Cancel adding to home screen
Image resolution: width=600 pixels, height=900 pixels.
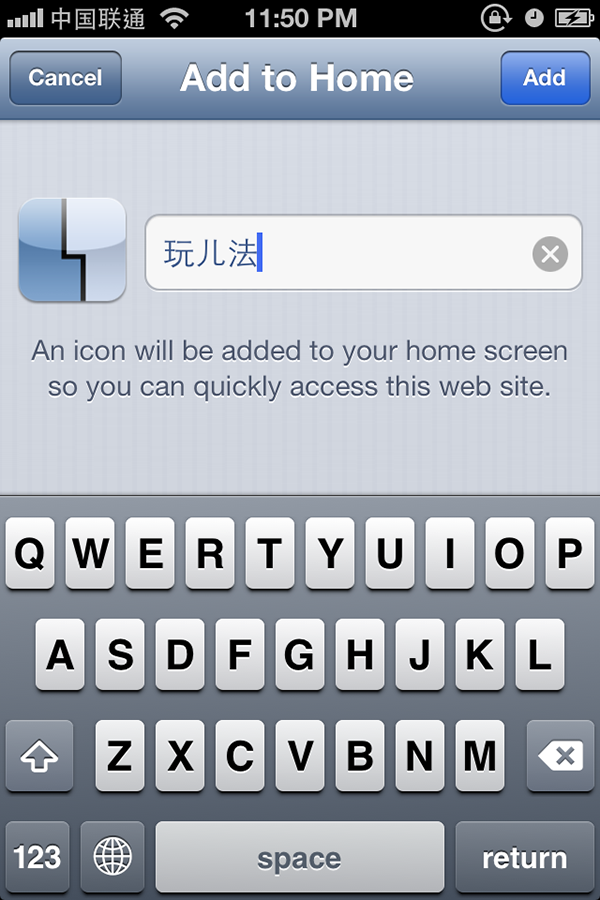pos(65,78)
